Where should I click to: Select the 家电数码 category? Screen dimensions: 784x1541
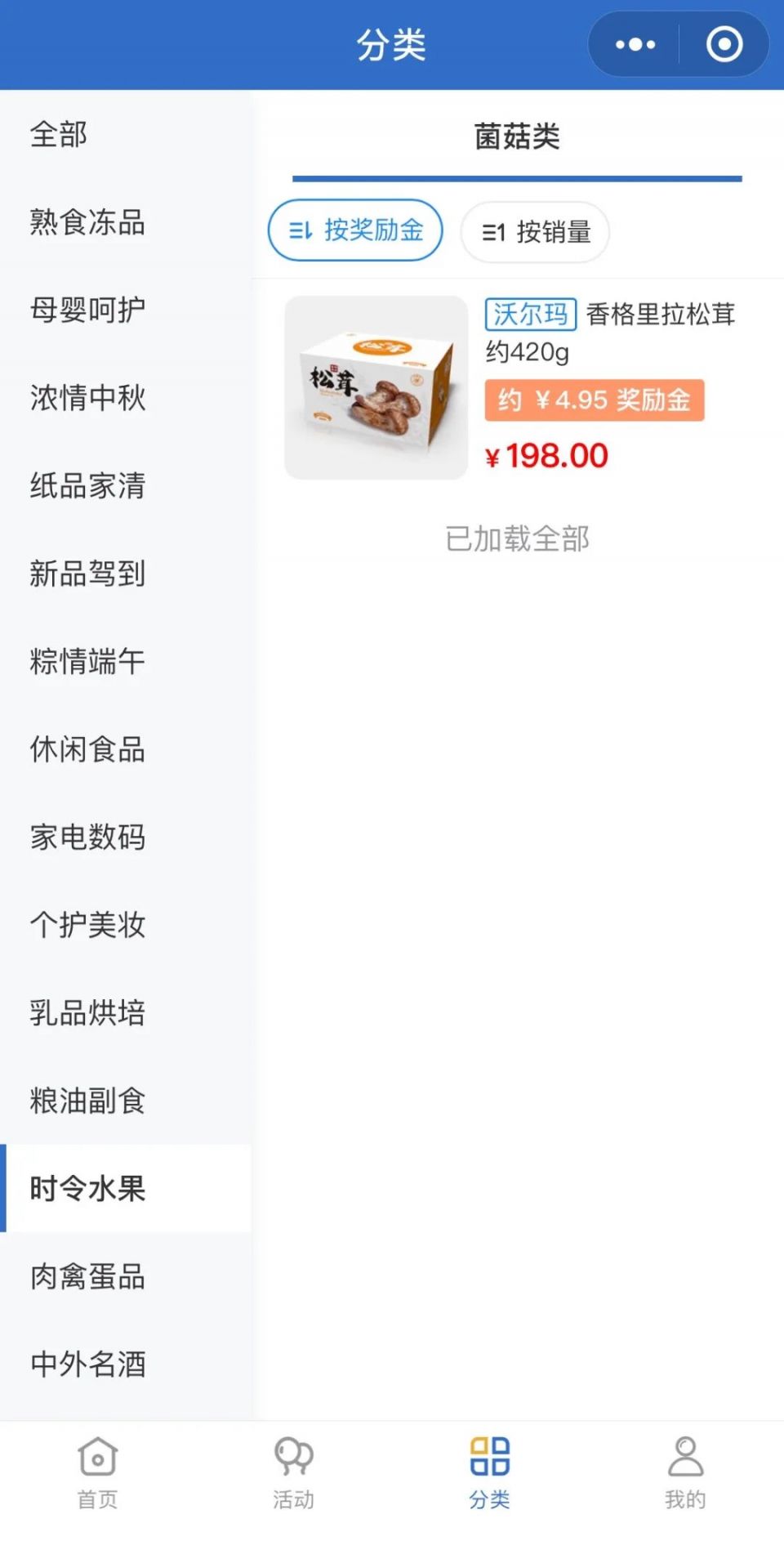[x=87, y=837]
